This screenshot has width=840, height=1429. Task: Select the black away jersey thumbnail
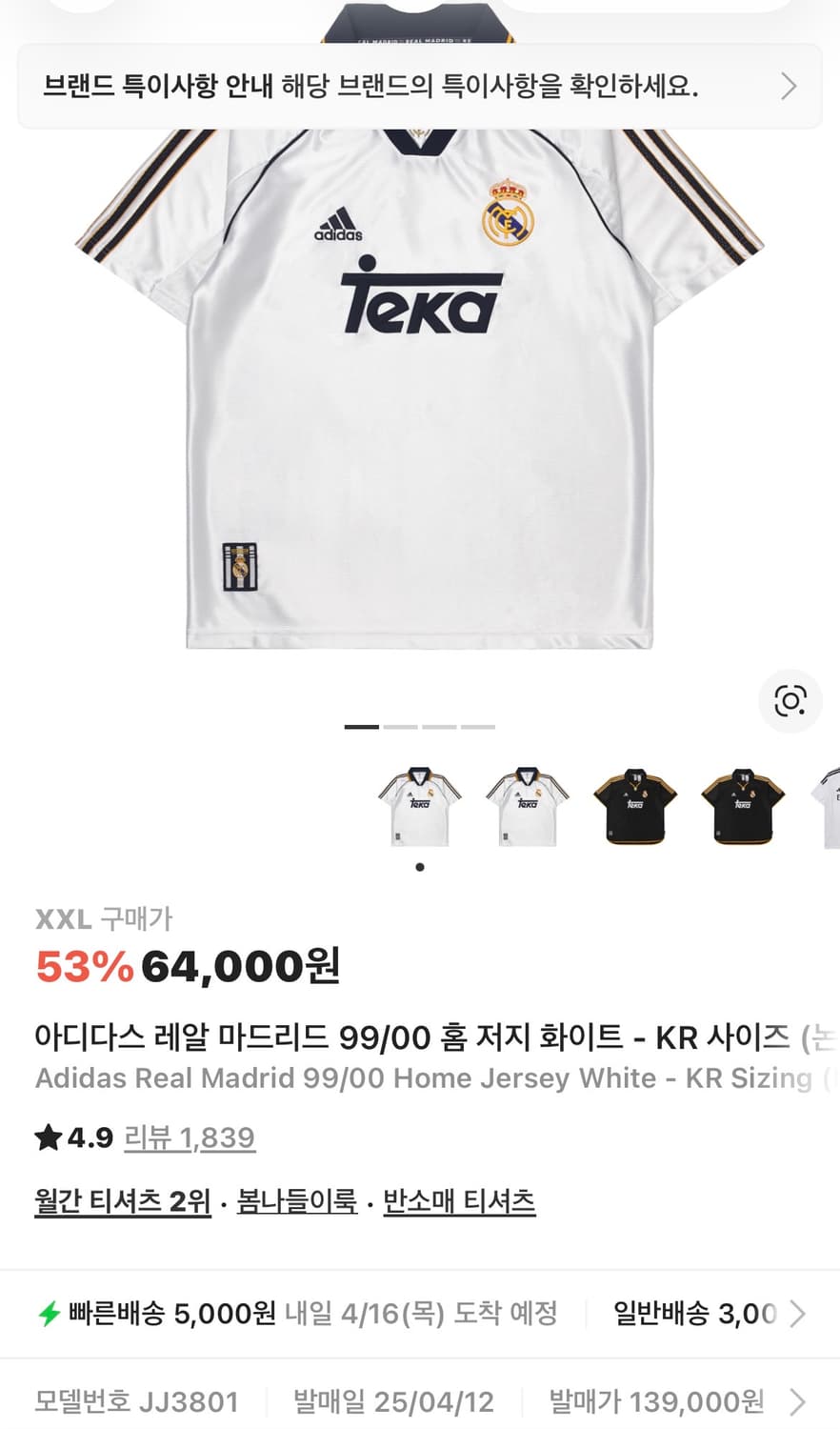tap(635, 805)
